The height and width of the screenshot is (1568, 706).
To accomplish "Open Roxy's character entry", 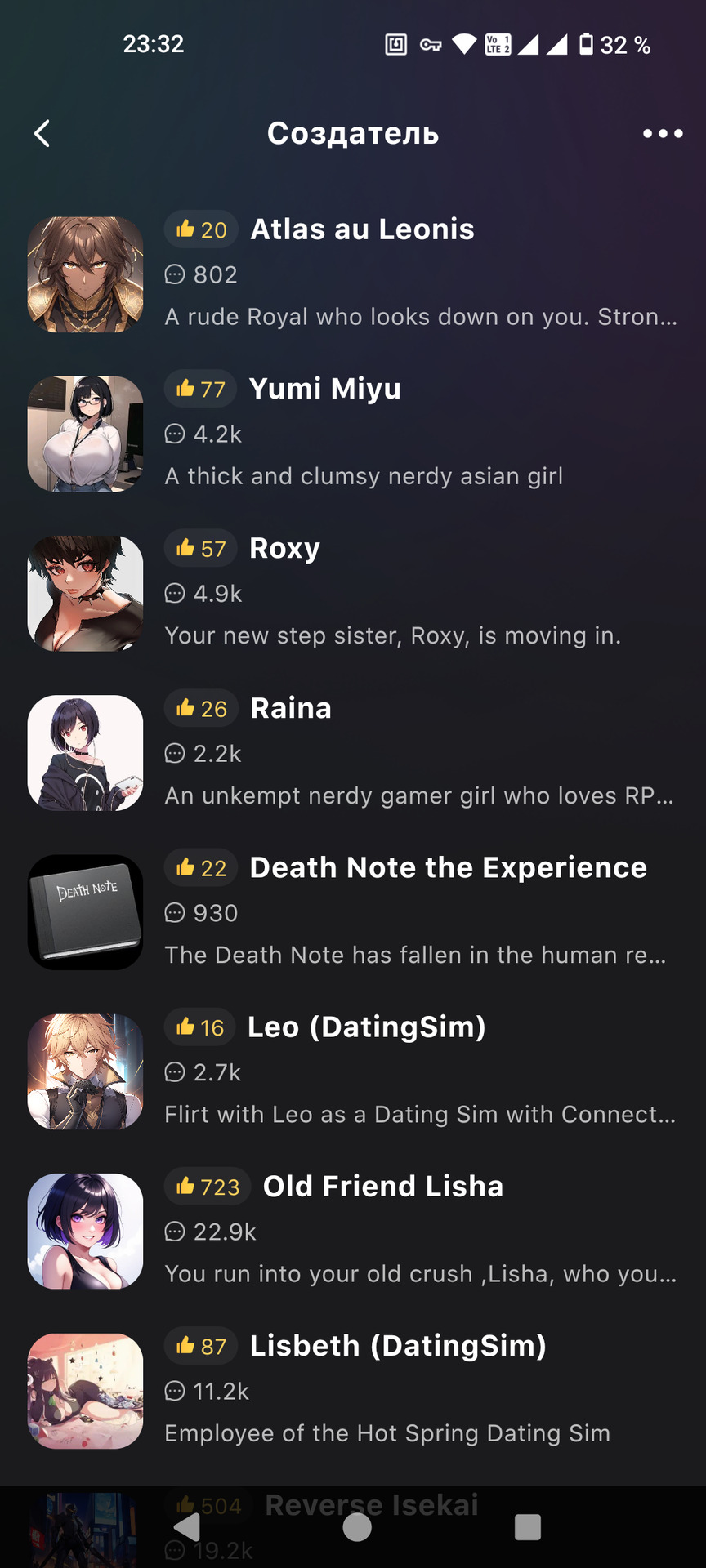I will tap(353, 593).
